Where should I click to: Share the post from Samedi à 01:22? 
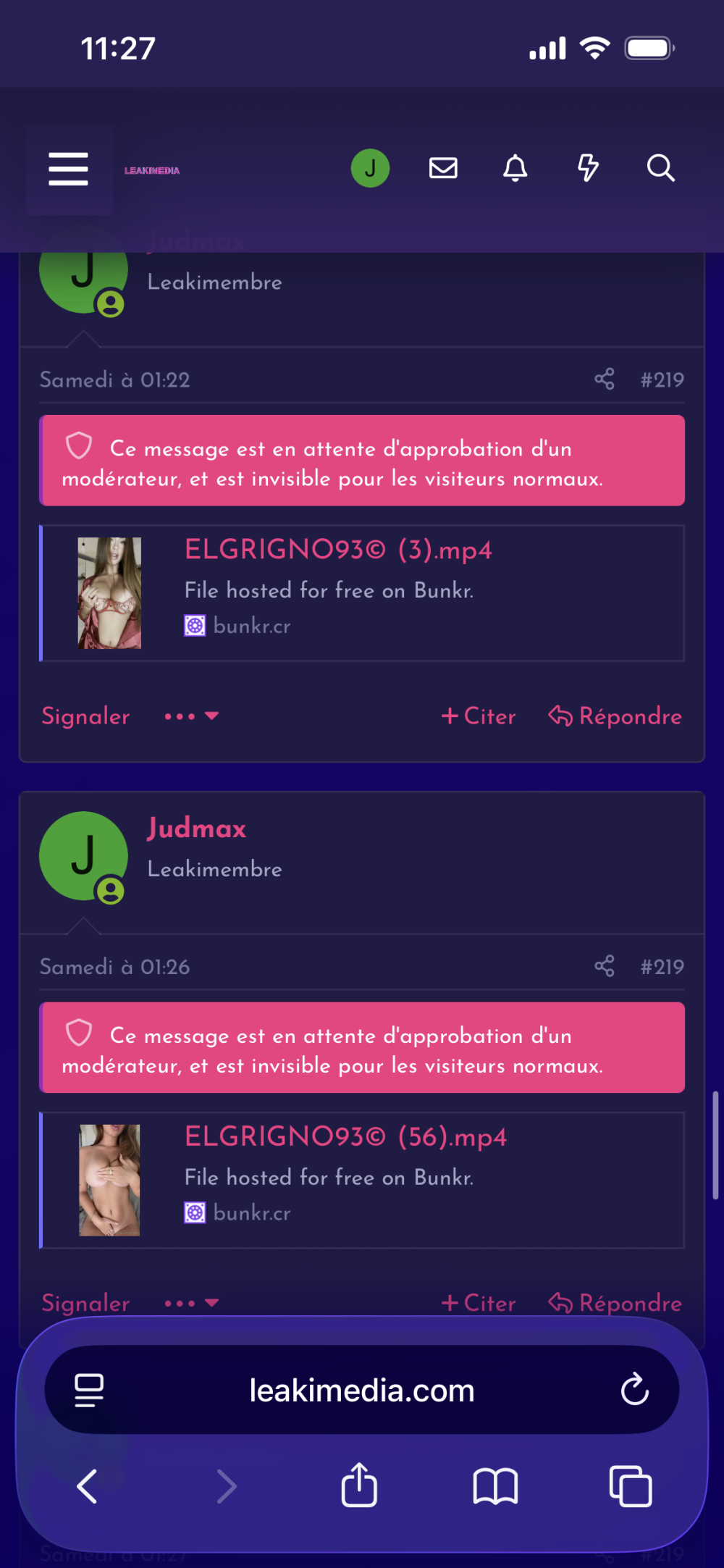click(x=605, y=379)
